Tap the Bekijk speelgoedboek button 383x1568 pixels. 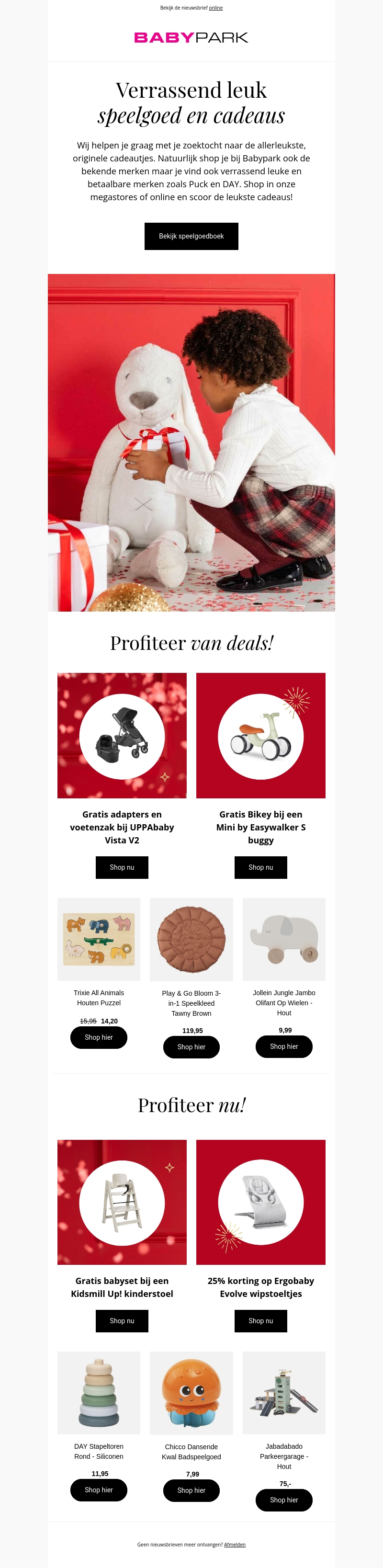(x=191, y=236)
